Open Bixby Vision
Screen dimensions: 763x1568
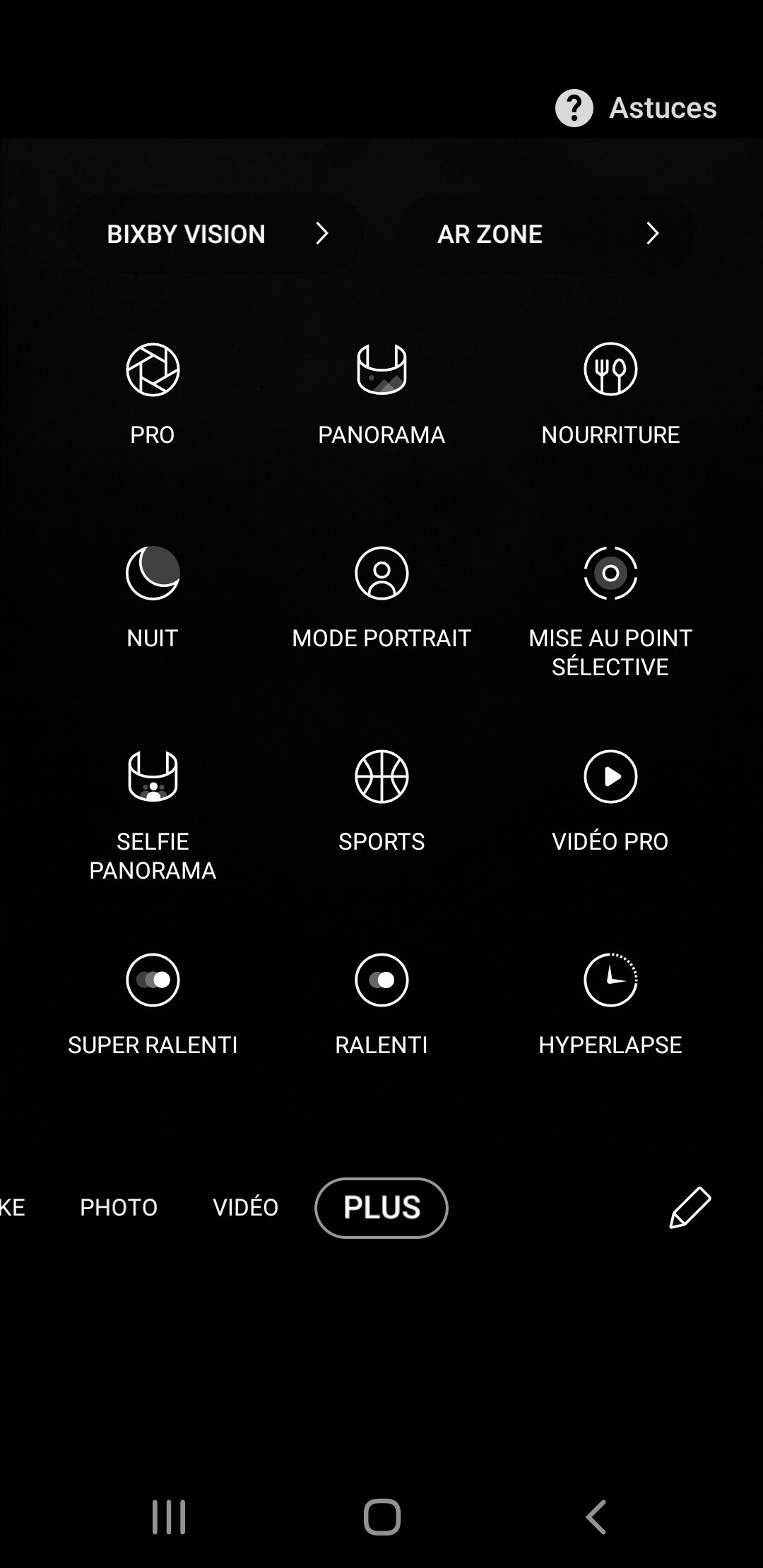(x=215, y=234)
